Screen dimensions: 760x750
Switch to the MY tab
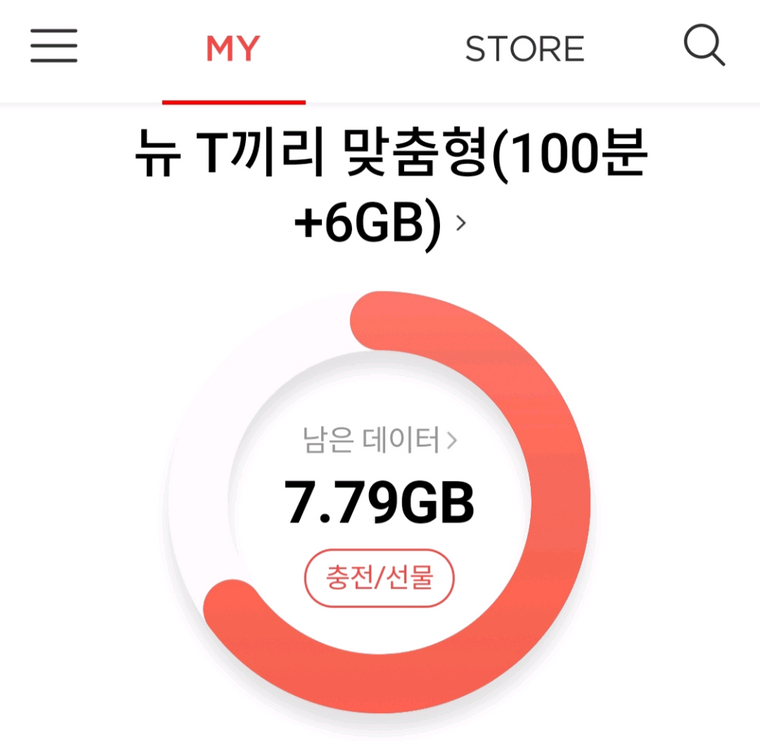tap(233, 49)
